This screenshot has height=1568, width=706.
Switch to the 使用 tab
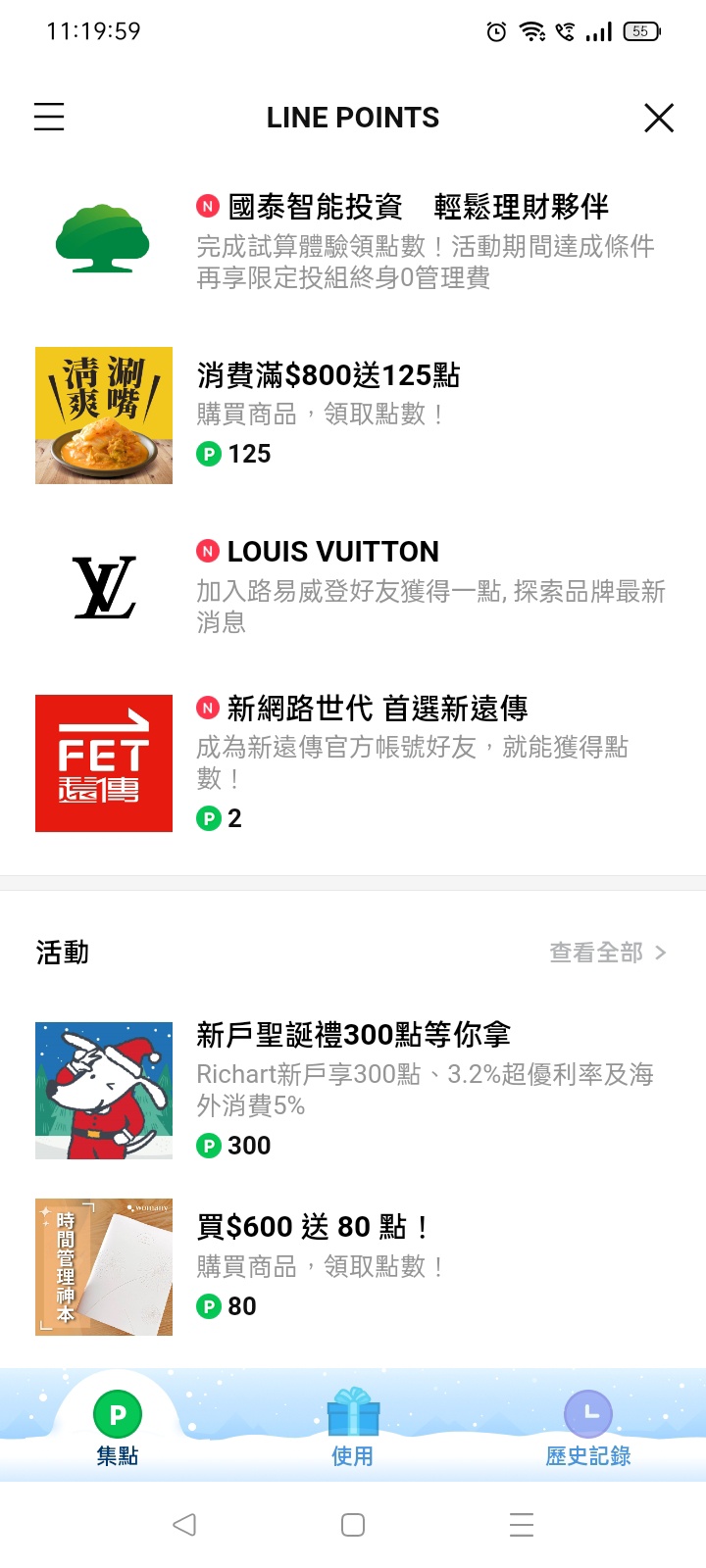click(353, 1428)
